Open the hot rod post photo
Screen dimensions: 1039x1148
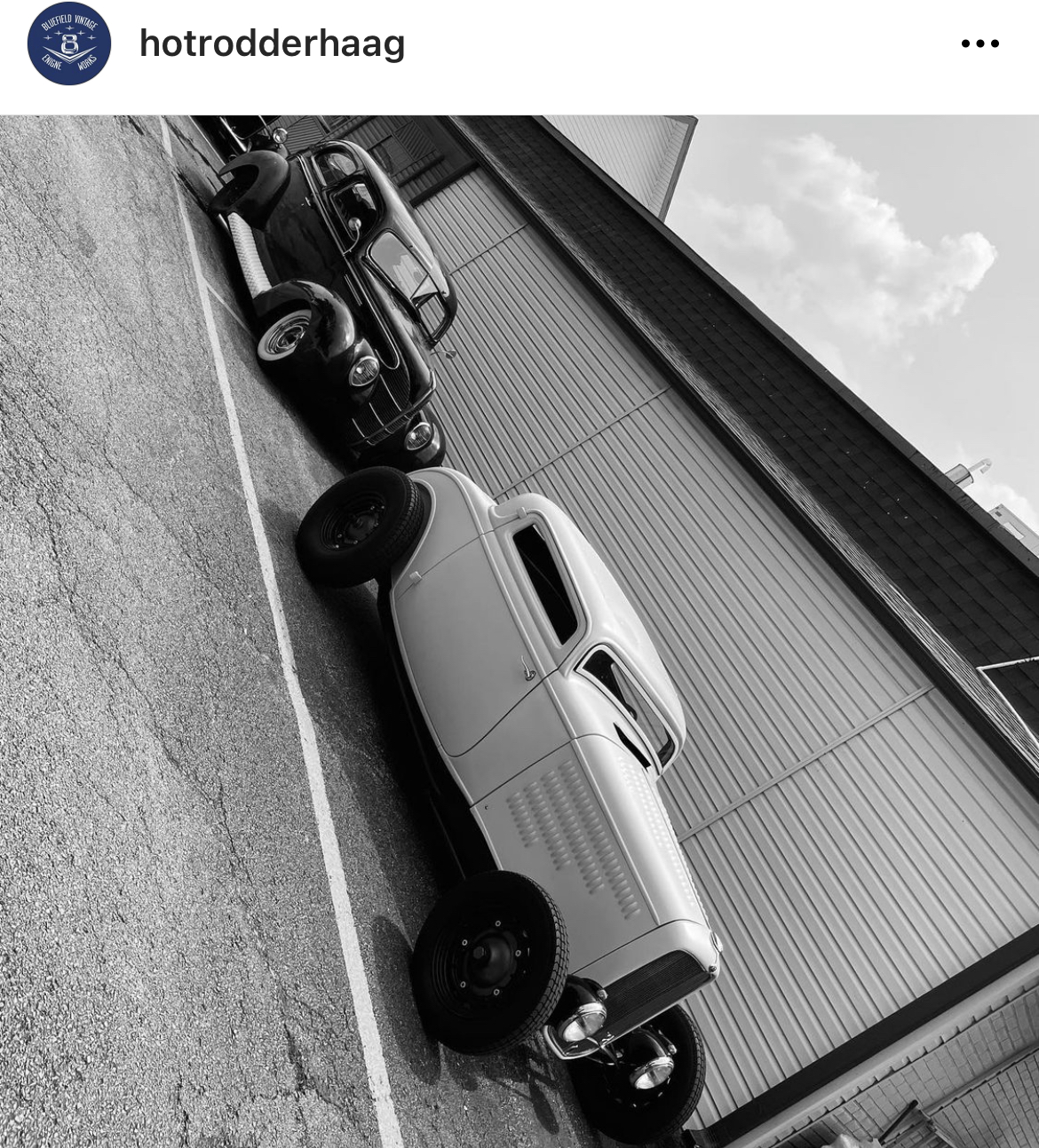coord(519,630)
